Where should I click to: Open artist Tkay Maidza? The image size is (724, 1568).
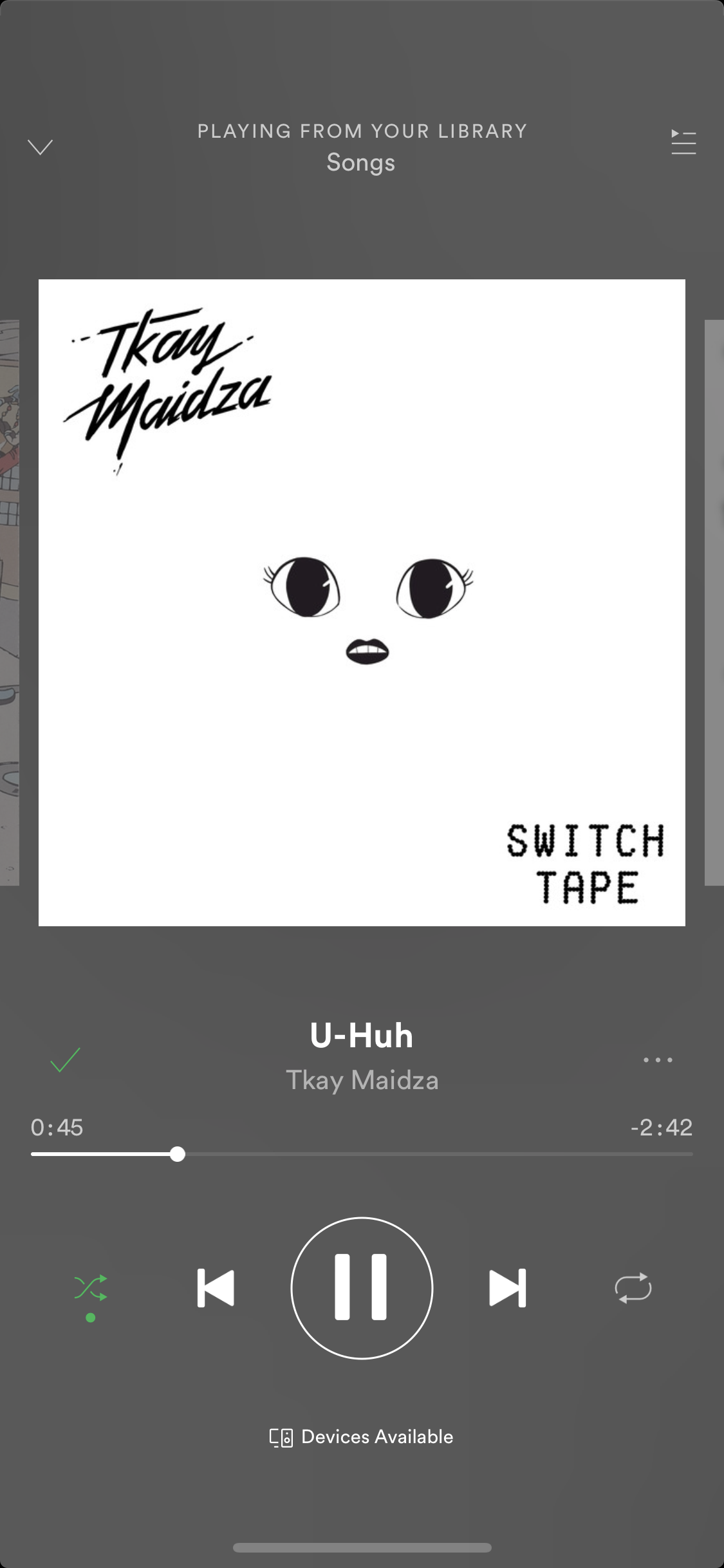pyautogui.click(x=362, y=1080)
